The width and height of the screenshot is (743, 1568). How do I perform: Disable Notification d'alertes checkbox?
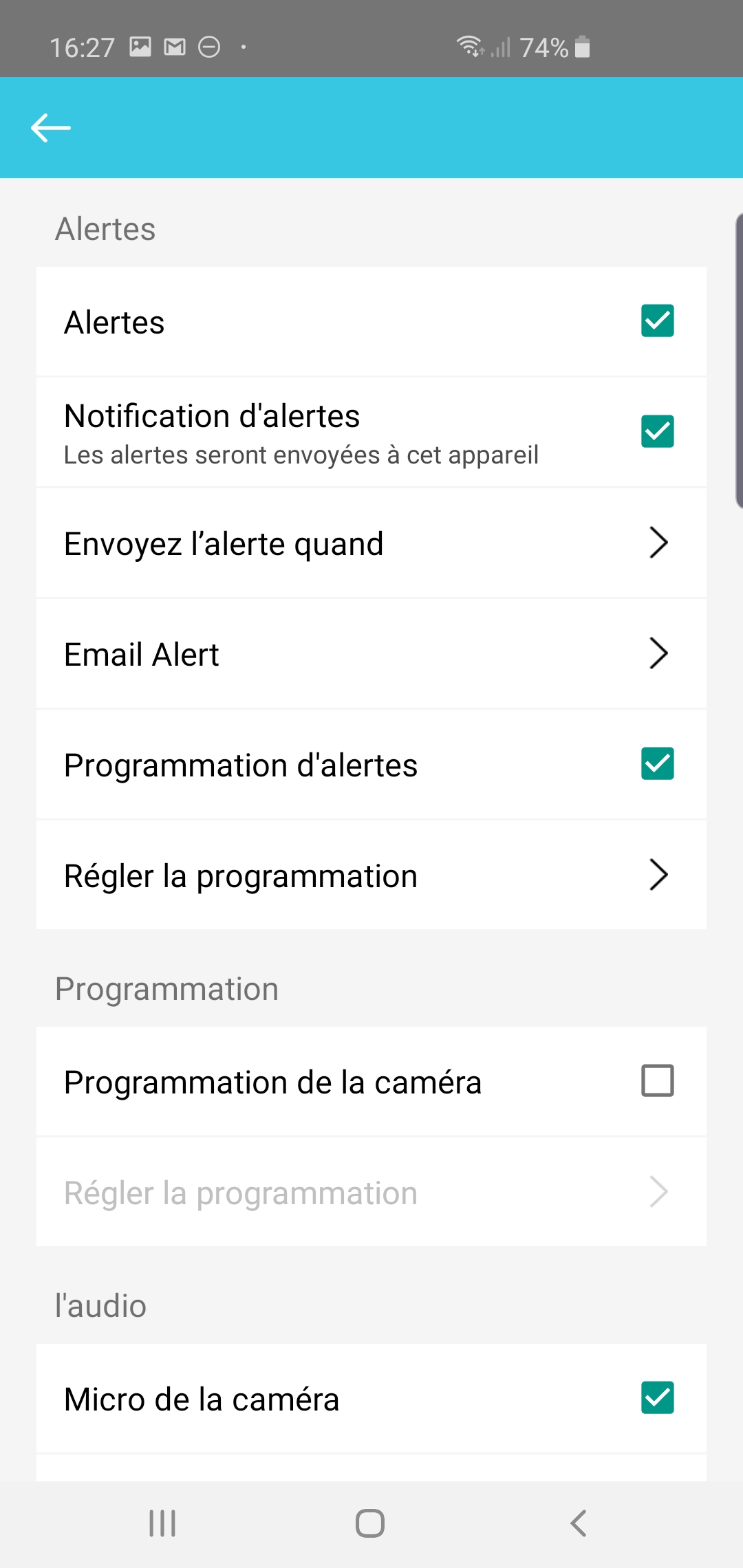tap(658, 432)
